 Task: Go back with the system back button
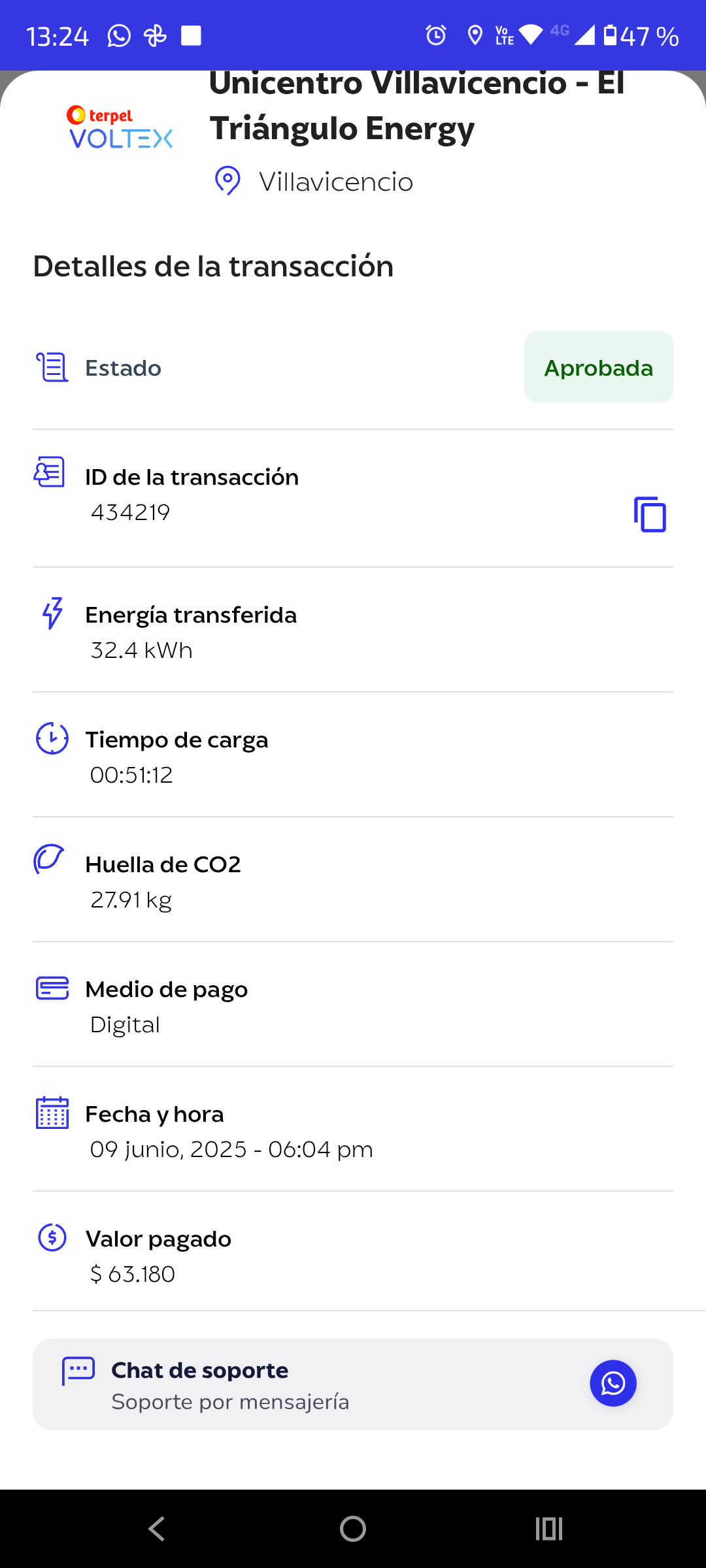157,1529
